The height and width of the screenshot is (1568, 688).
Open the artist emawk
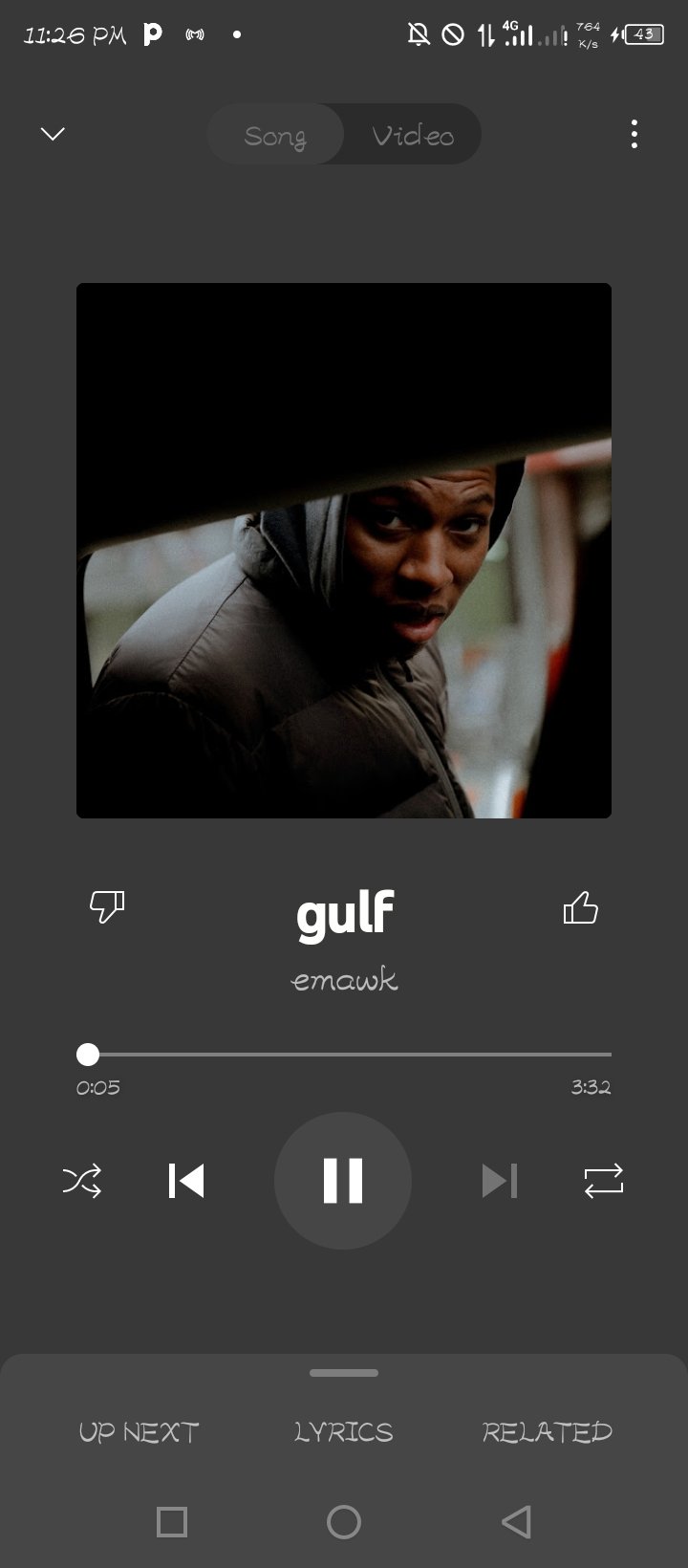[x=344, y=980]
